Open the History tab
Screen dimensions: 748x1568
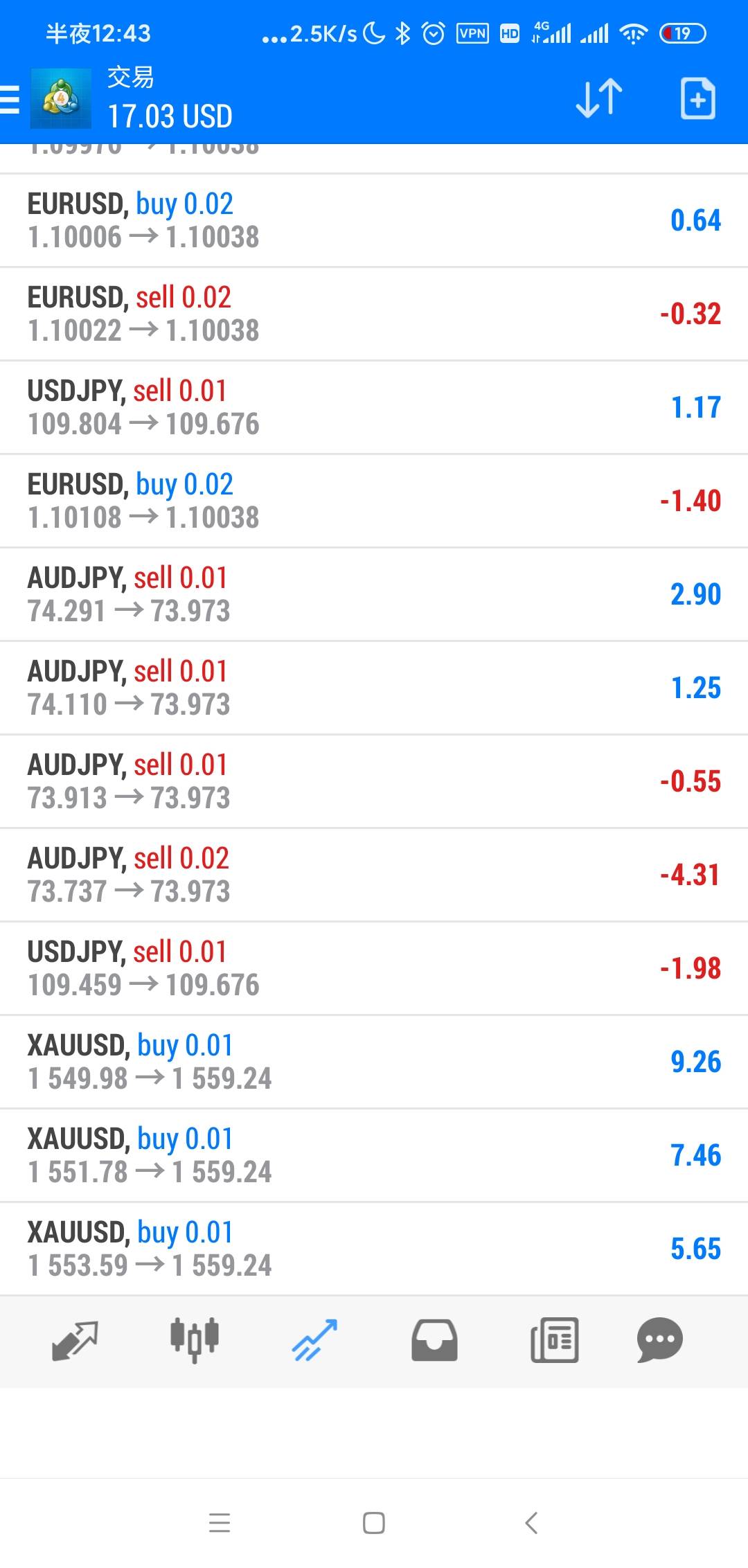(434, 1340)
